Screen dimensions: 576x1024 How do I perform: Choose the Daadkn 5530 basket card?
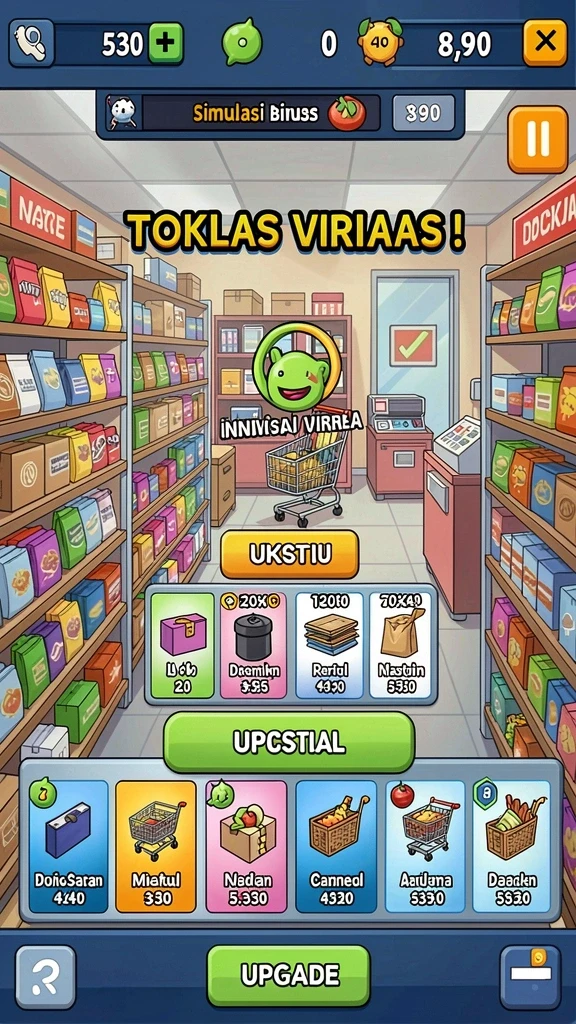[x=511, y=846]
